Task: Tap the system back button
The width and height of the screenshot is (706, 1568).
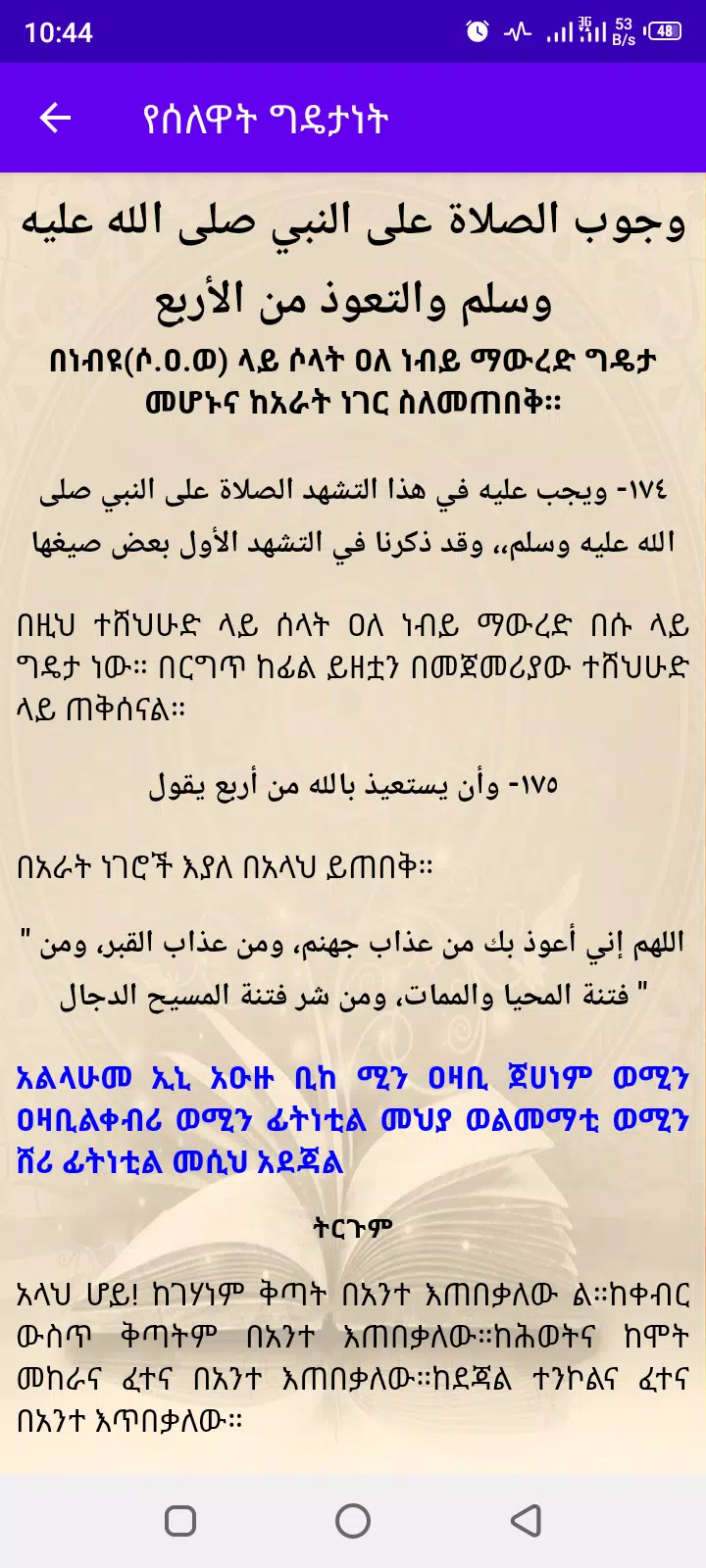Action: (527, 1520)
